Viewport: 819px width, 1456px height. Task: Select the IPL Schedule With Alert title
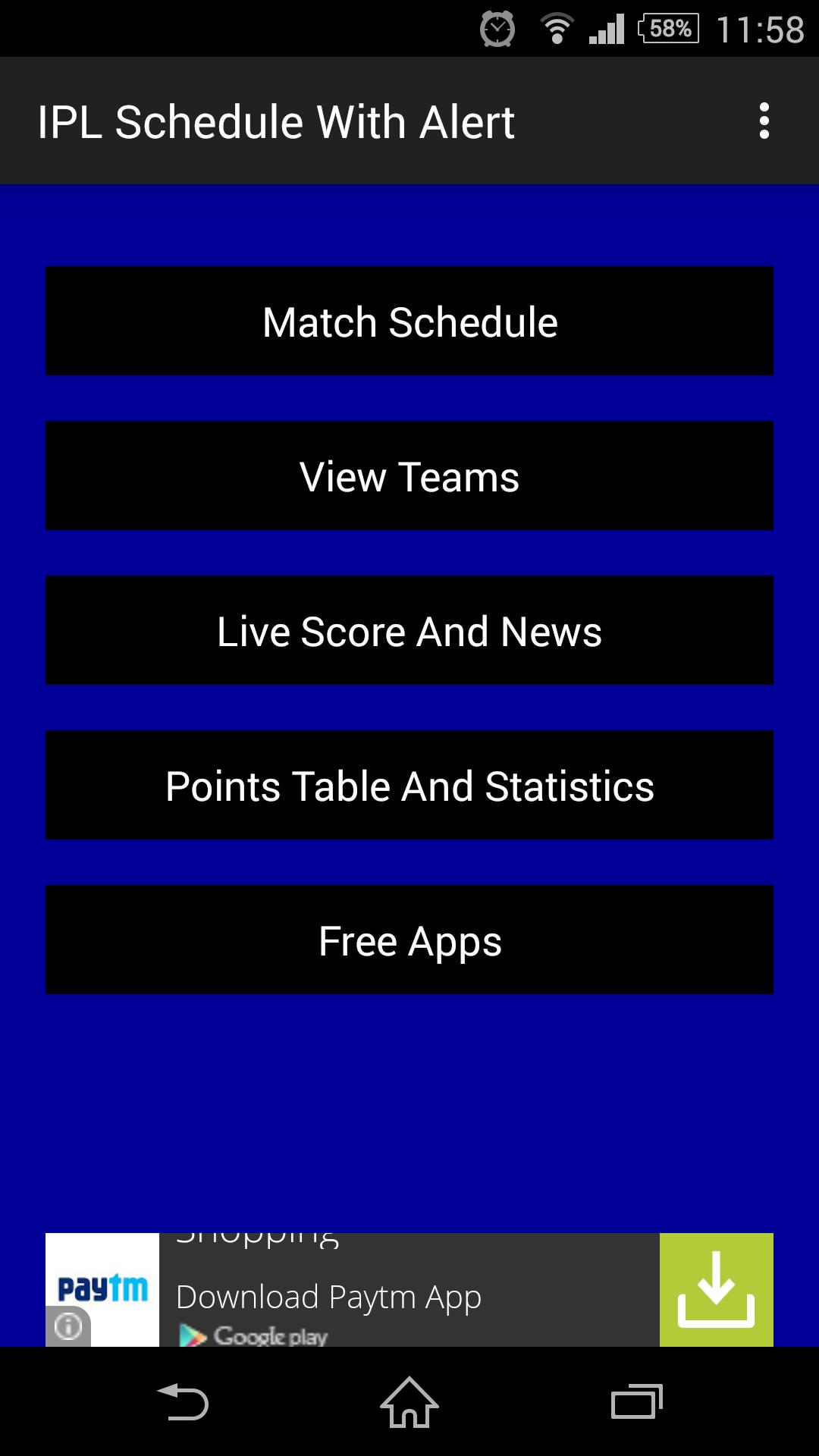(x=277, y=120)
